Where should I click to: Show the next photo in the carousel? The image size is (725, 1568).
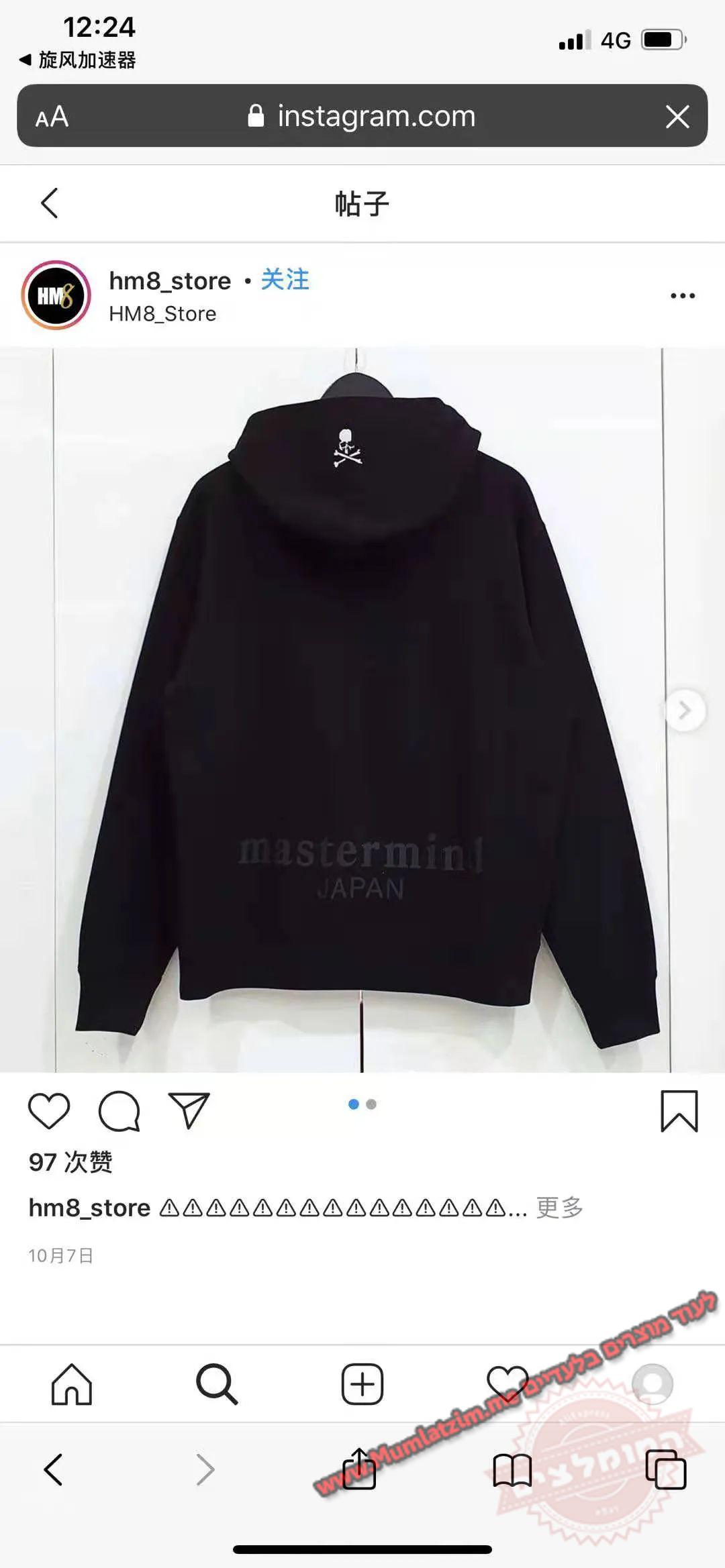tap(684, 710)
